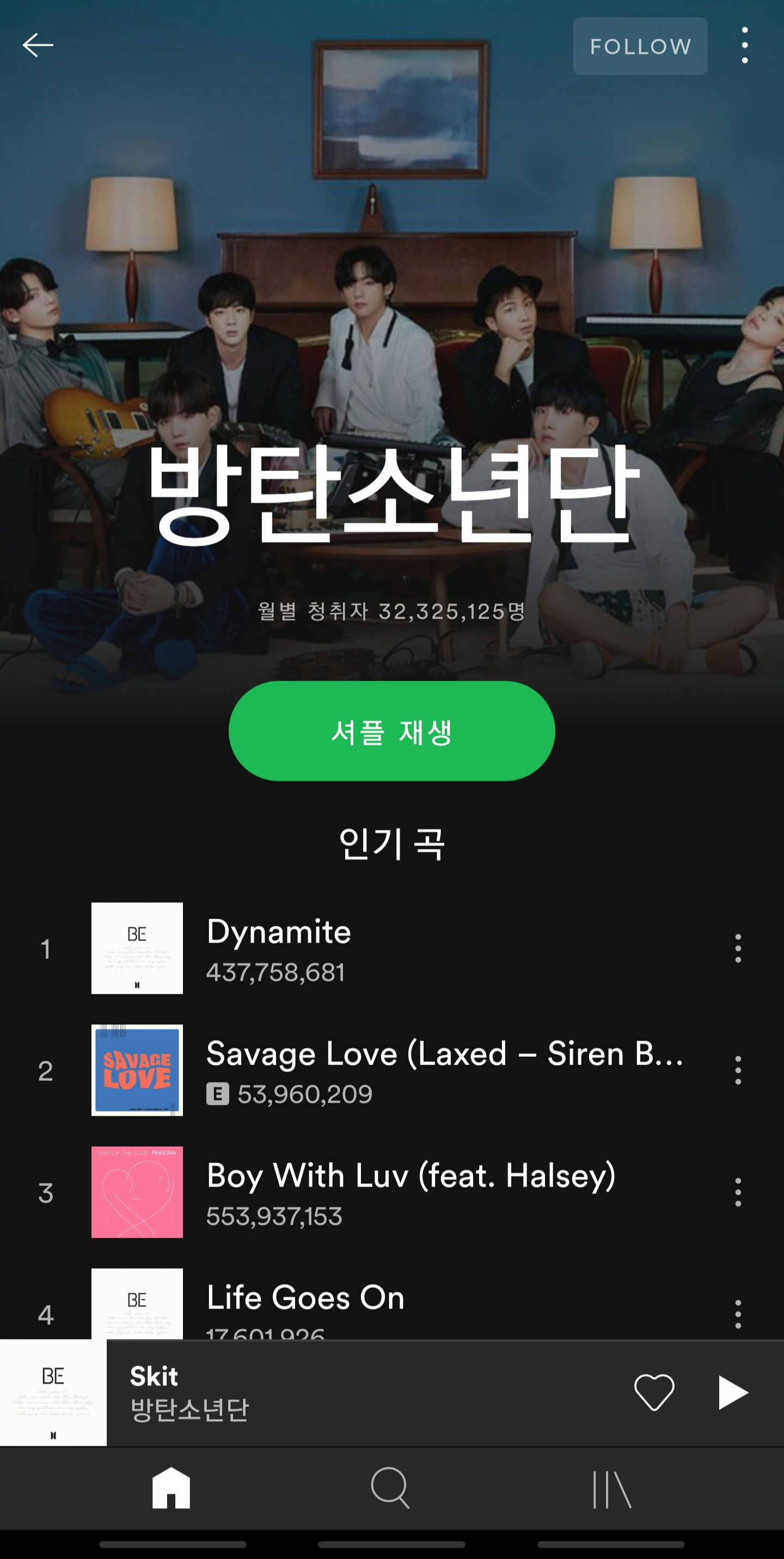Resume playback of Skit
This screenshot has height=1559, width=784.
(733, 1392)
